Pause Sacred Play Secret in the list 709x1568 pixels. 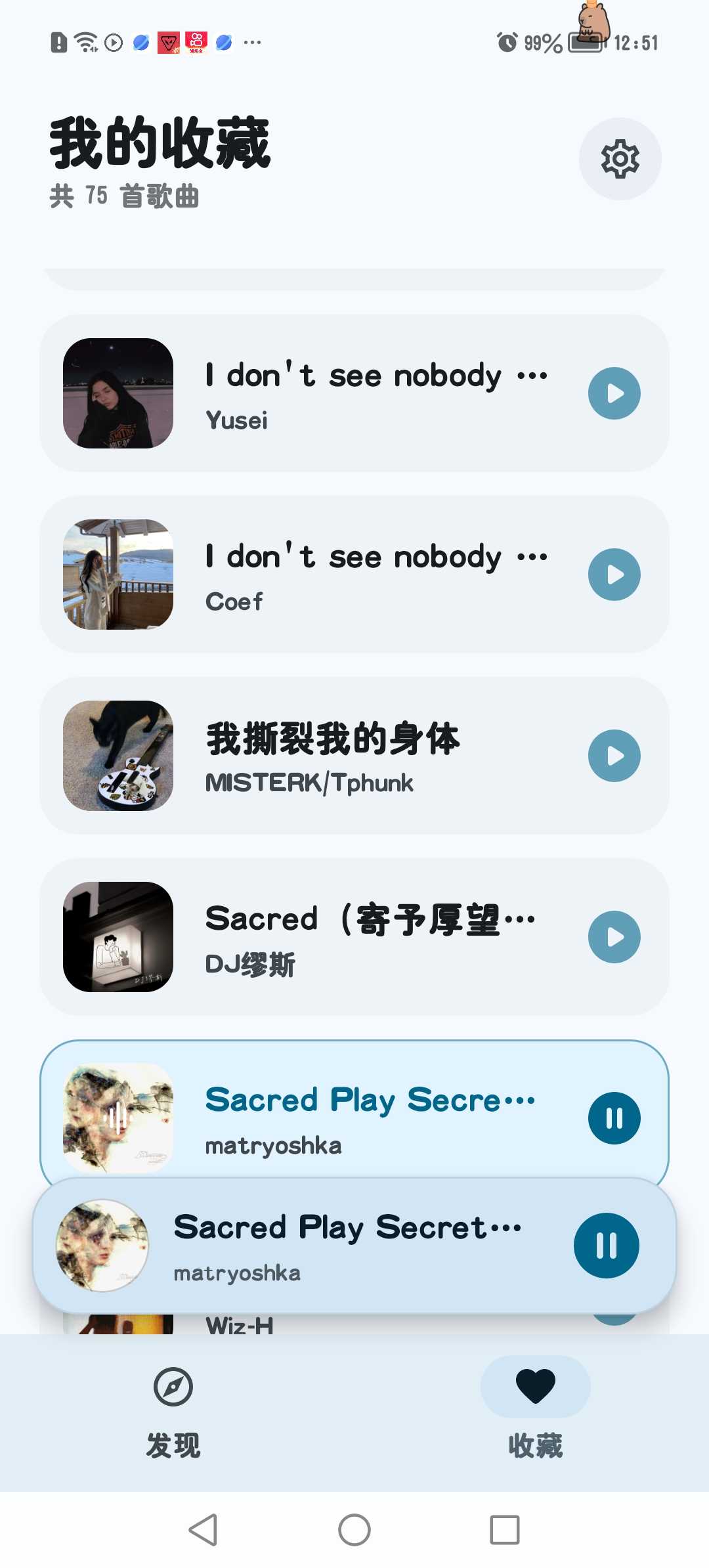coord(614,1118)
